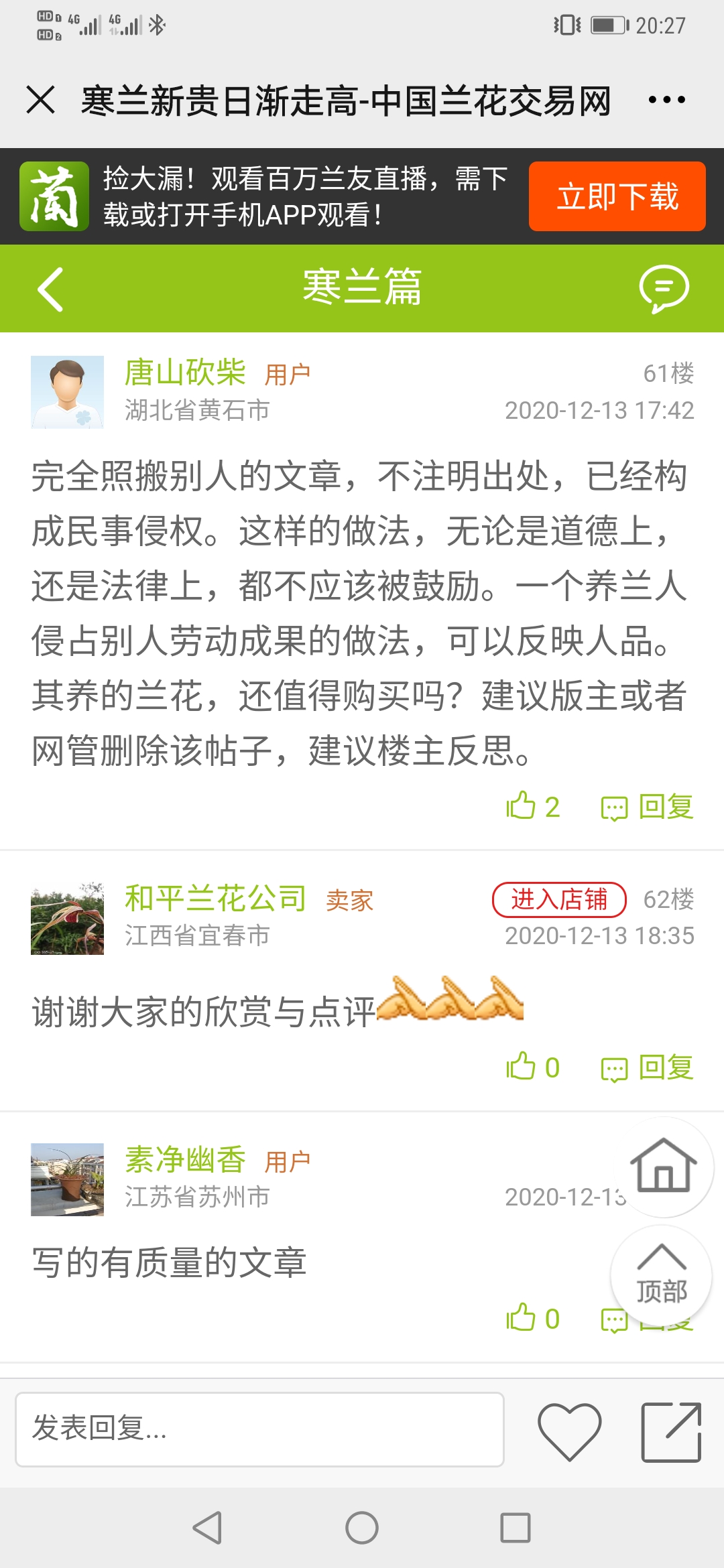This screenshot has height=1568, width=724.
Task: Enter 和平兰花公司's shop via 进入店铺
Action: (x=560, y=900)
